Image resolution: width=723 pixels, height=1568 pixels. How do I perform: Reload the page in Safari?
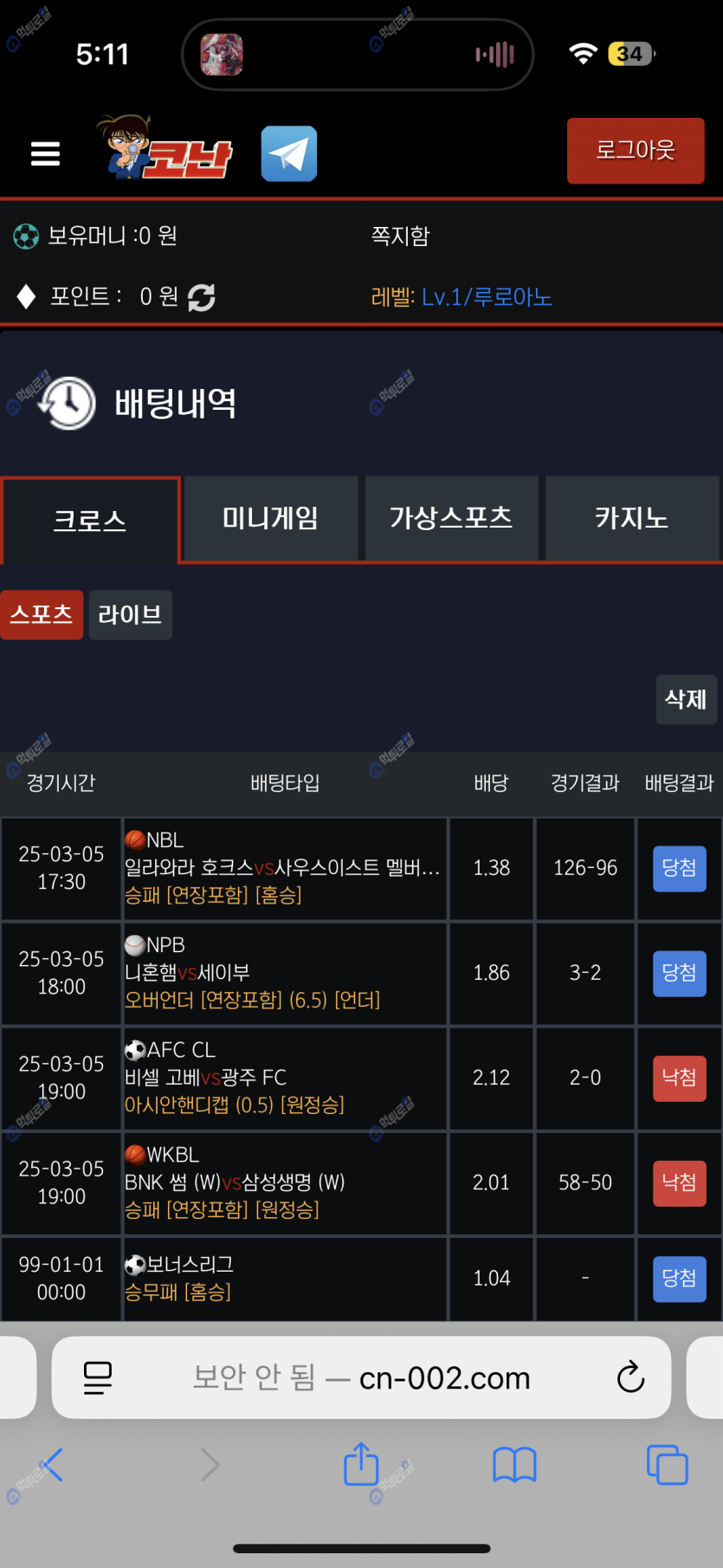coord(630,1377)
